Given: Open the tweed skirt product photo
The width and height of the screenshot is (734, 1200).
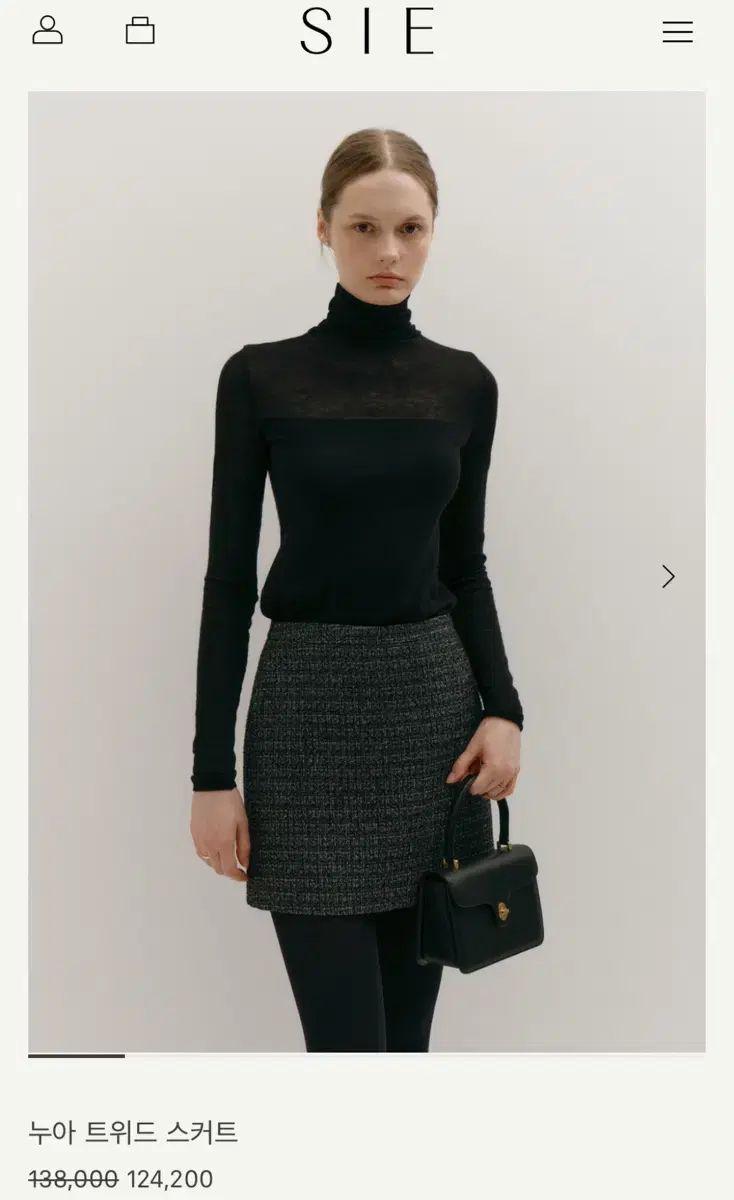Looking at the screenshot, I should tap(366, 570).
